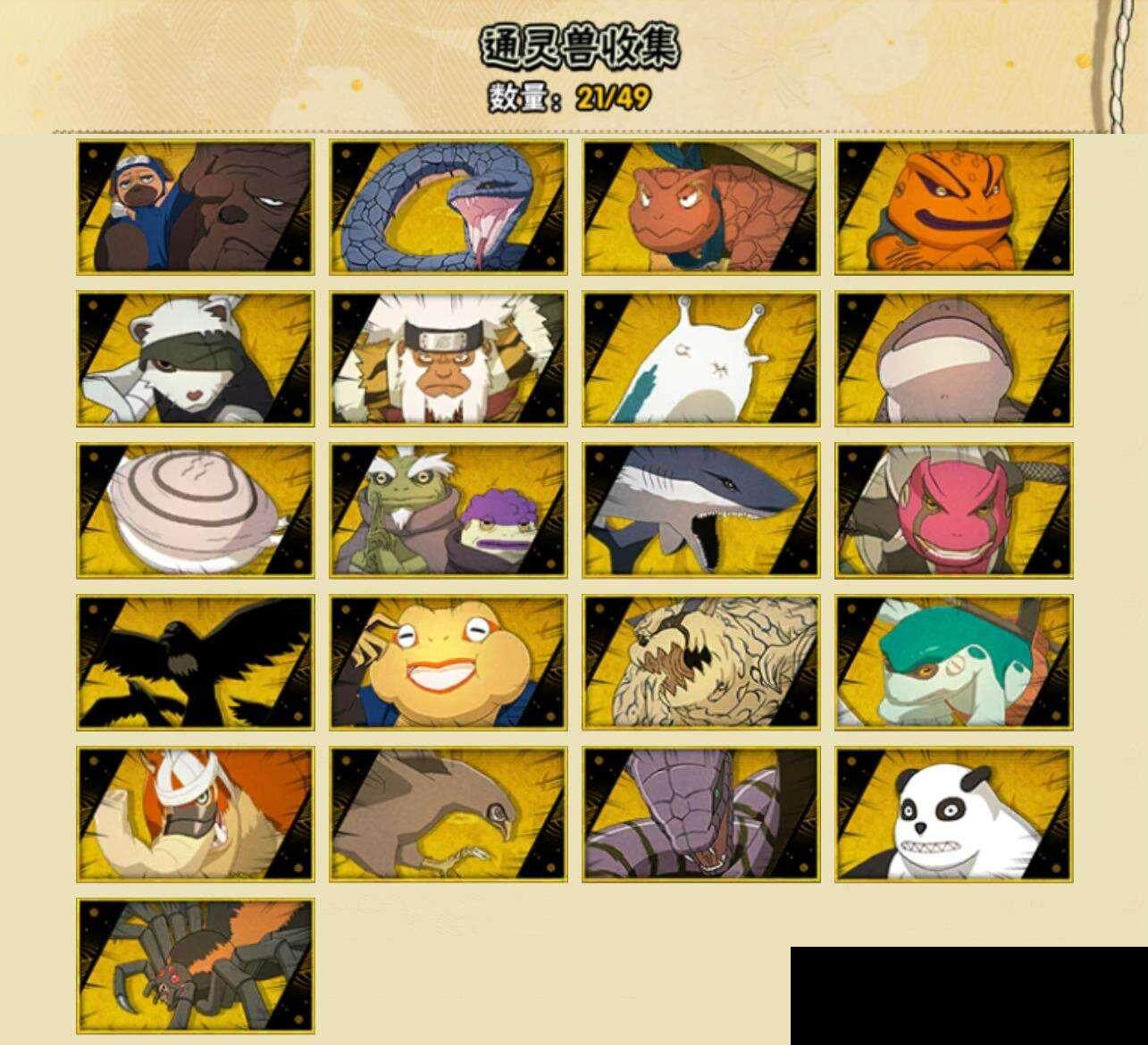This screenshot has height=1045, width=1148.
Task: Select the panda summon card
Action: 954,815
